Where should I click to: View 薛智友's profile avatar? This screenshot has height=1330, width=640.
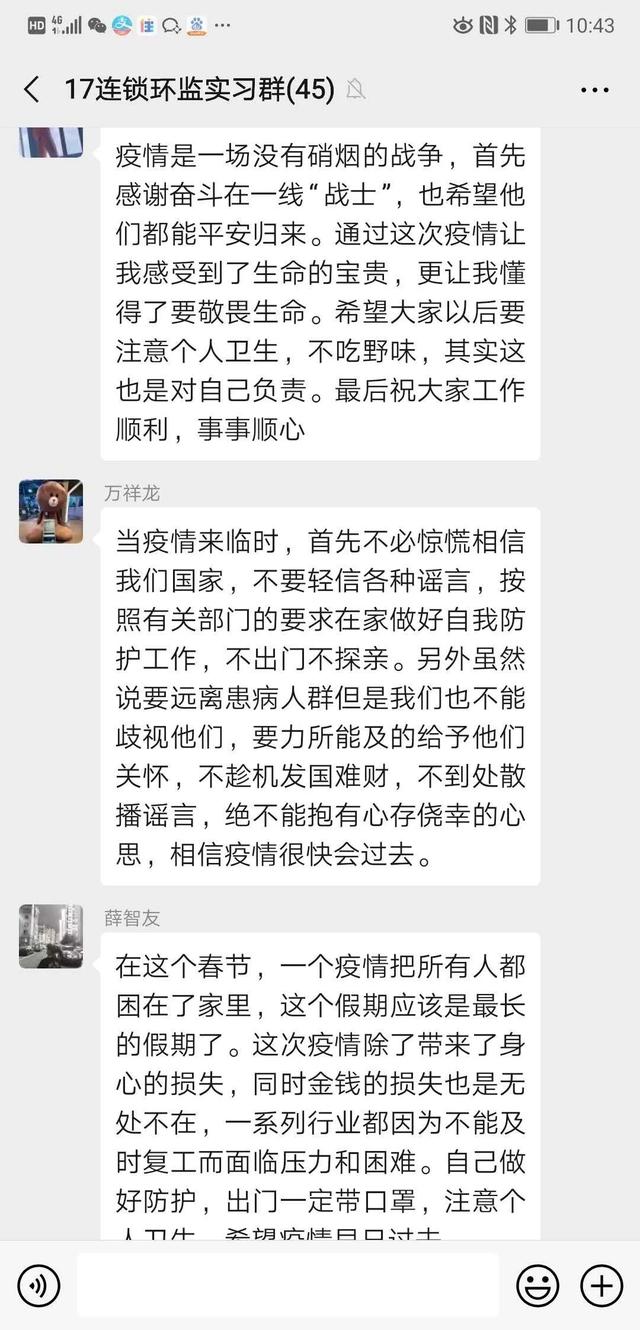[x=51, y=936]
